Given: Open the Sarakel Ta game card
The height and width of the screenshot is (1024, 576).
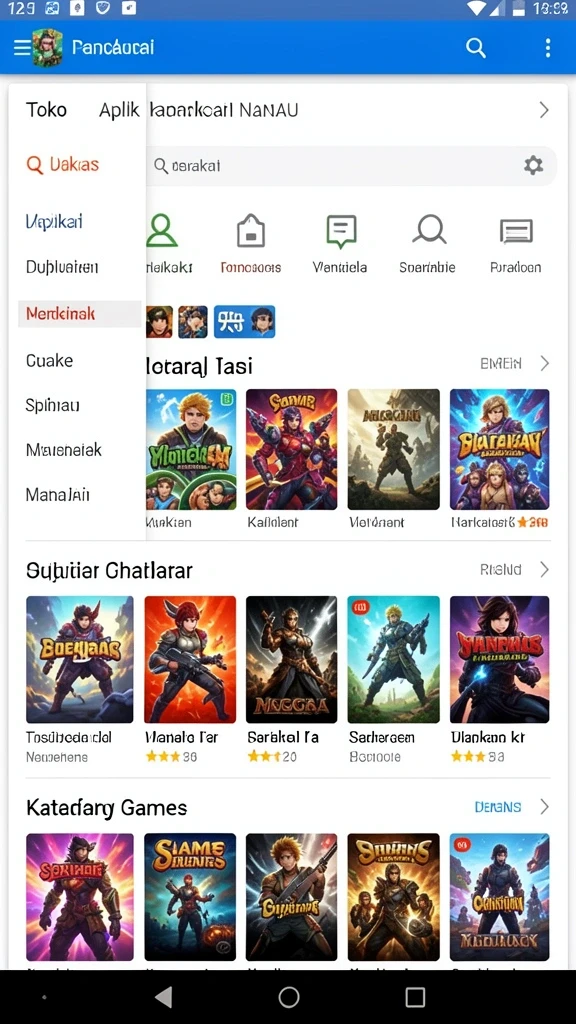Looking at the screenshot, I should coord(291,679).
